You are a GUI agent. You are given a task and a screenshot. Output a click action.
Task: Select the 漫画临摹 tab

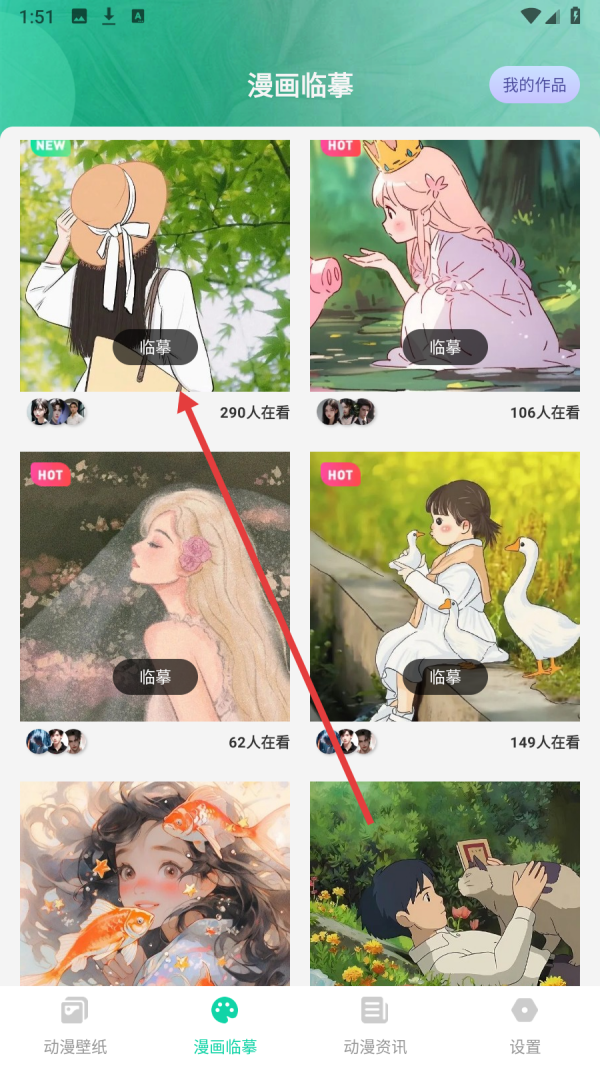point(225,1025)
